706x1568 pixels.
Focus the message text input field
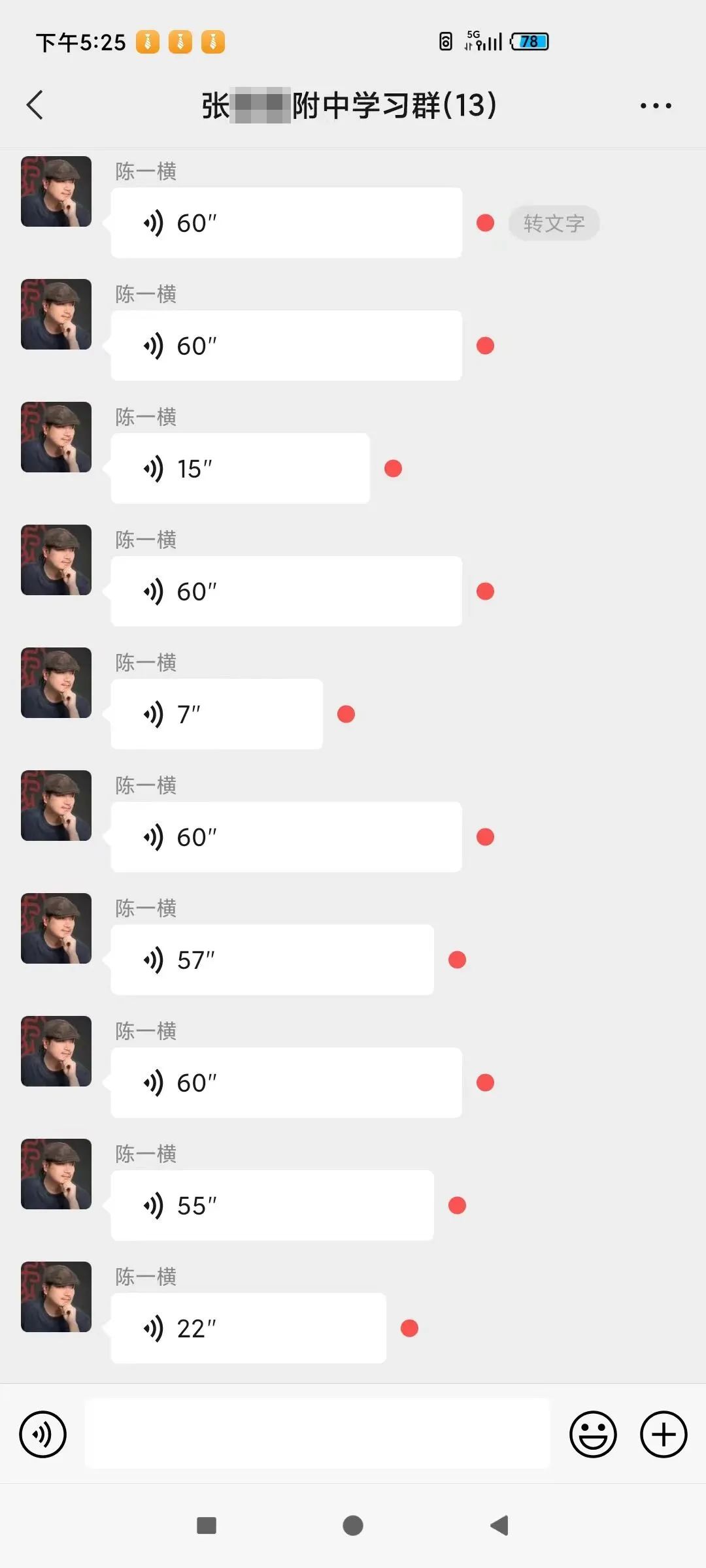click(318, 1434)
